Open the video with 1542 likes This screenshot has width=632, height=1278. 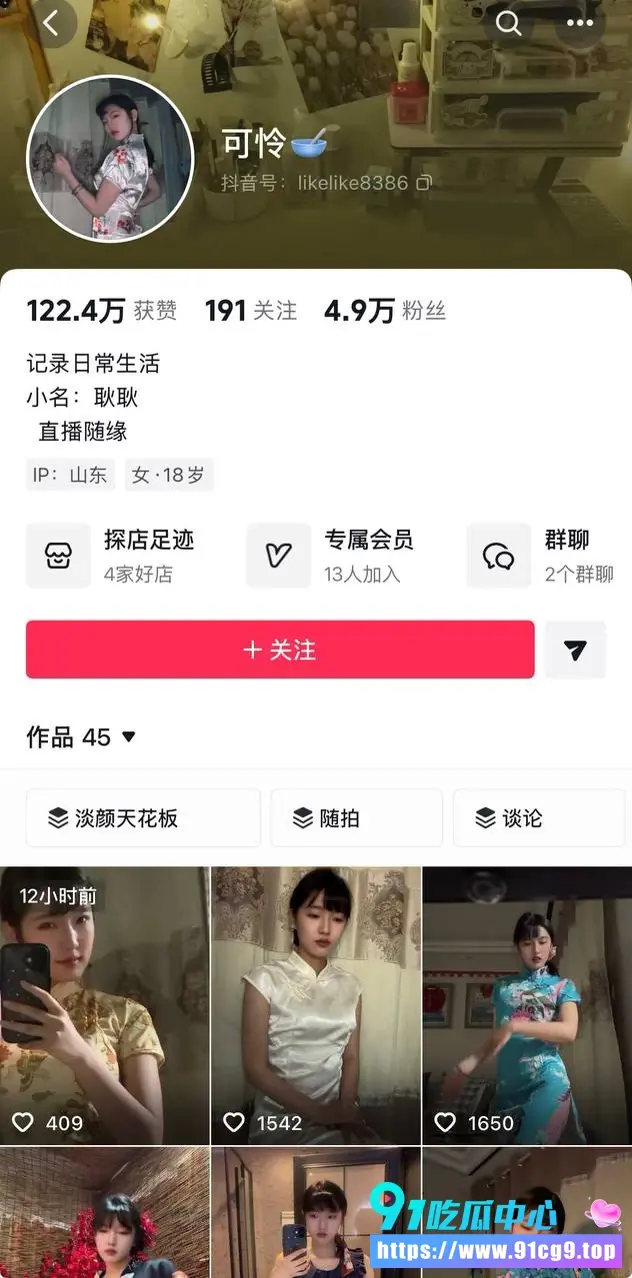tap(316, 1005)
